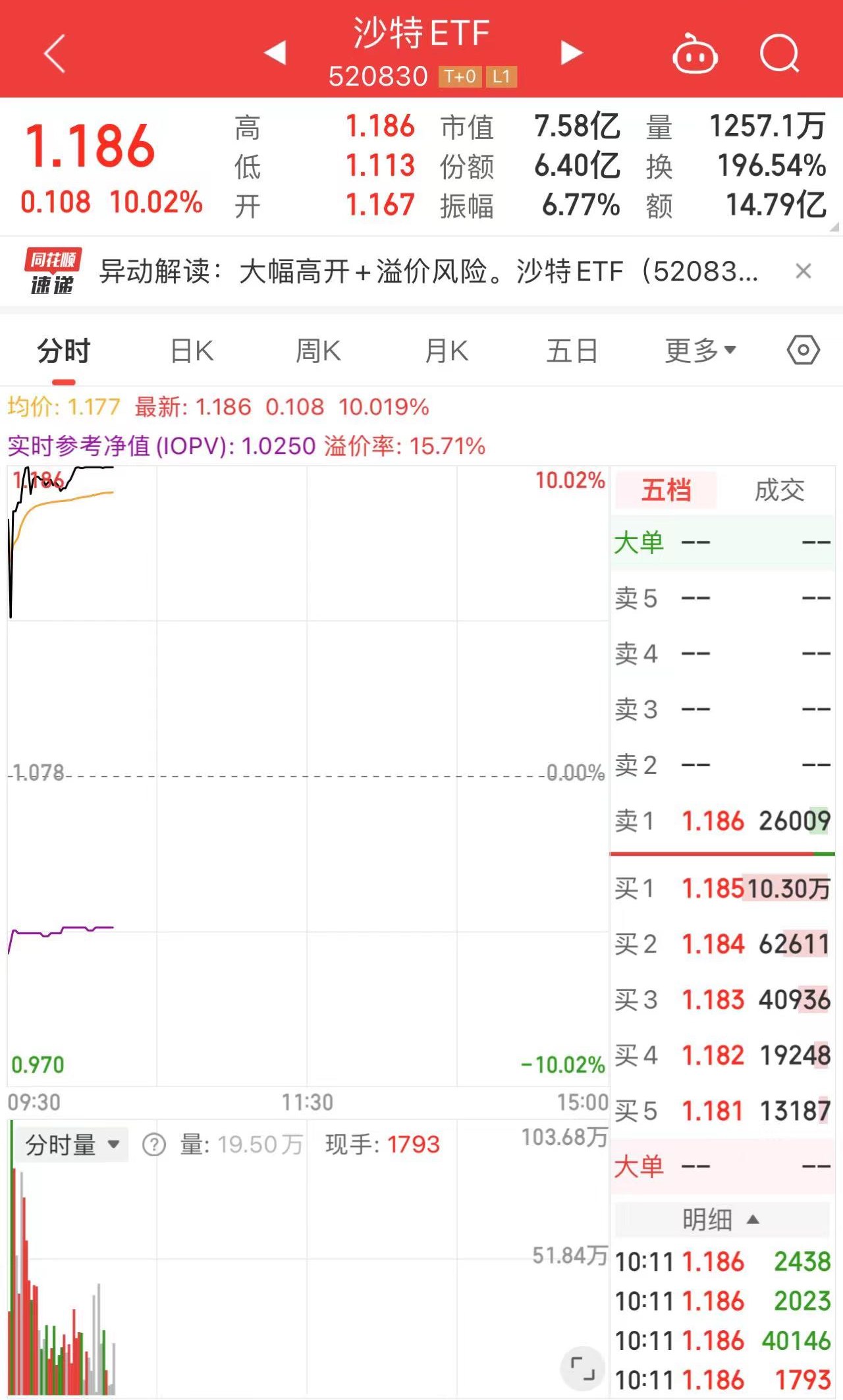Image resolution: width=843 pixels, height=1400 pixels.
Task: Dismiss the 异动解读 banner
Action: [x=803, y=271]
